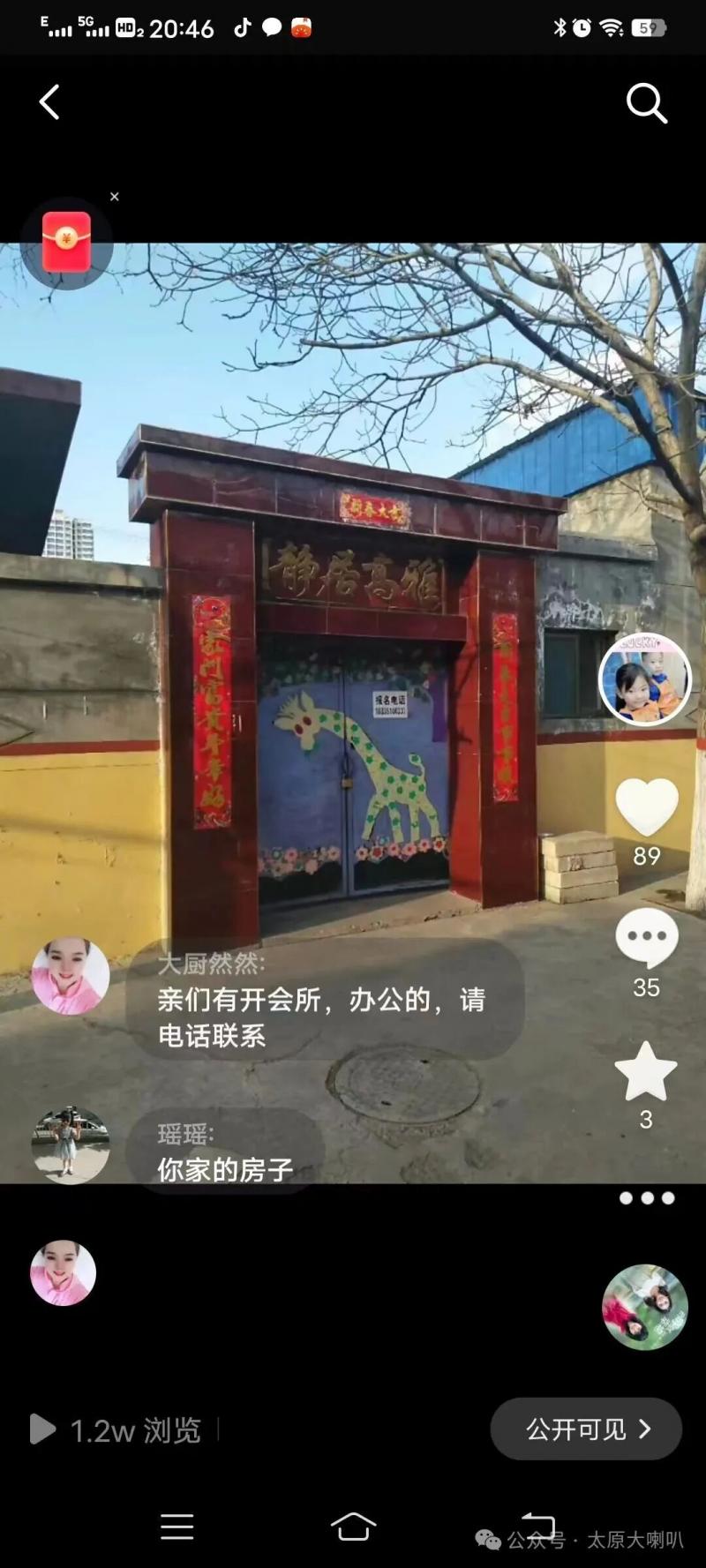The width and height of the screenshot is (706, 1568).
Task: Like this video with the heart
Action: pos(646,807)
